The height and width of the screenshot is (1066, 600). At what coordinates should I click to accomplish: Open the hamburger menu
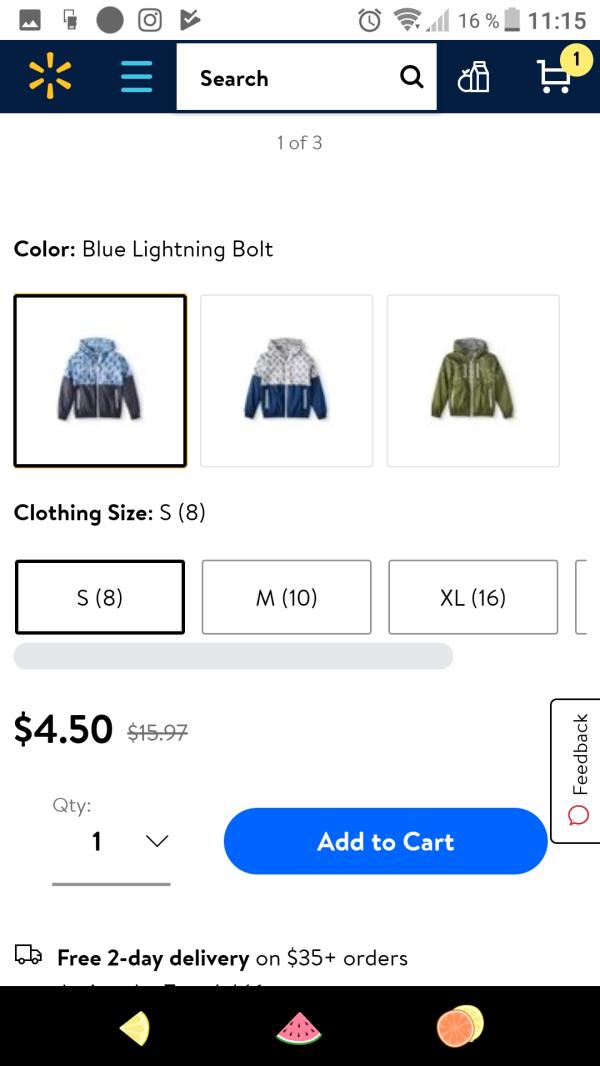tap(137, 77)
